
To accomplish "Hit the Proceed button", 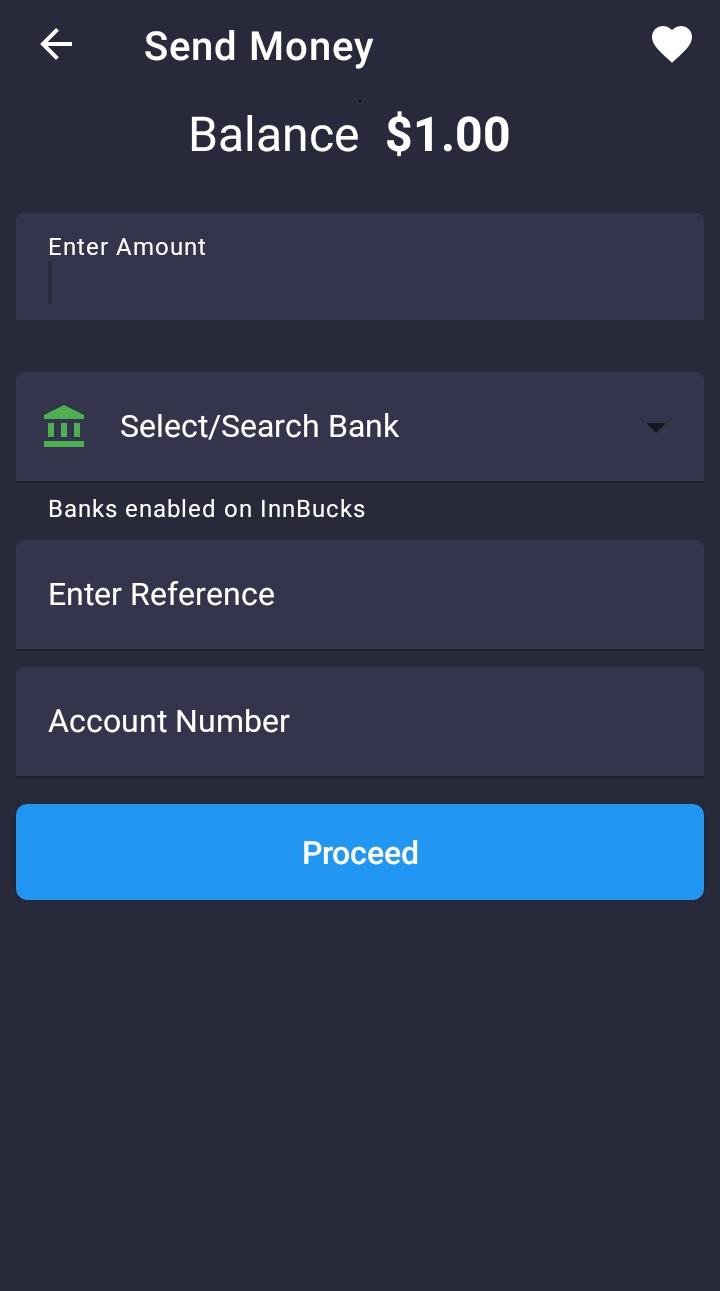I will [x=360, y=852].
